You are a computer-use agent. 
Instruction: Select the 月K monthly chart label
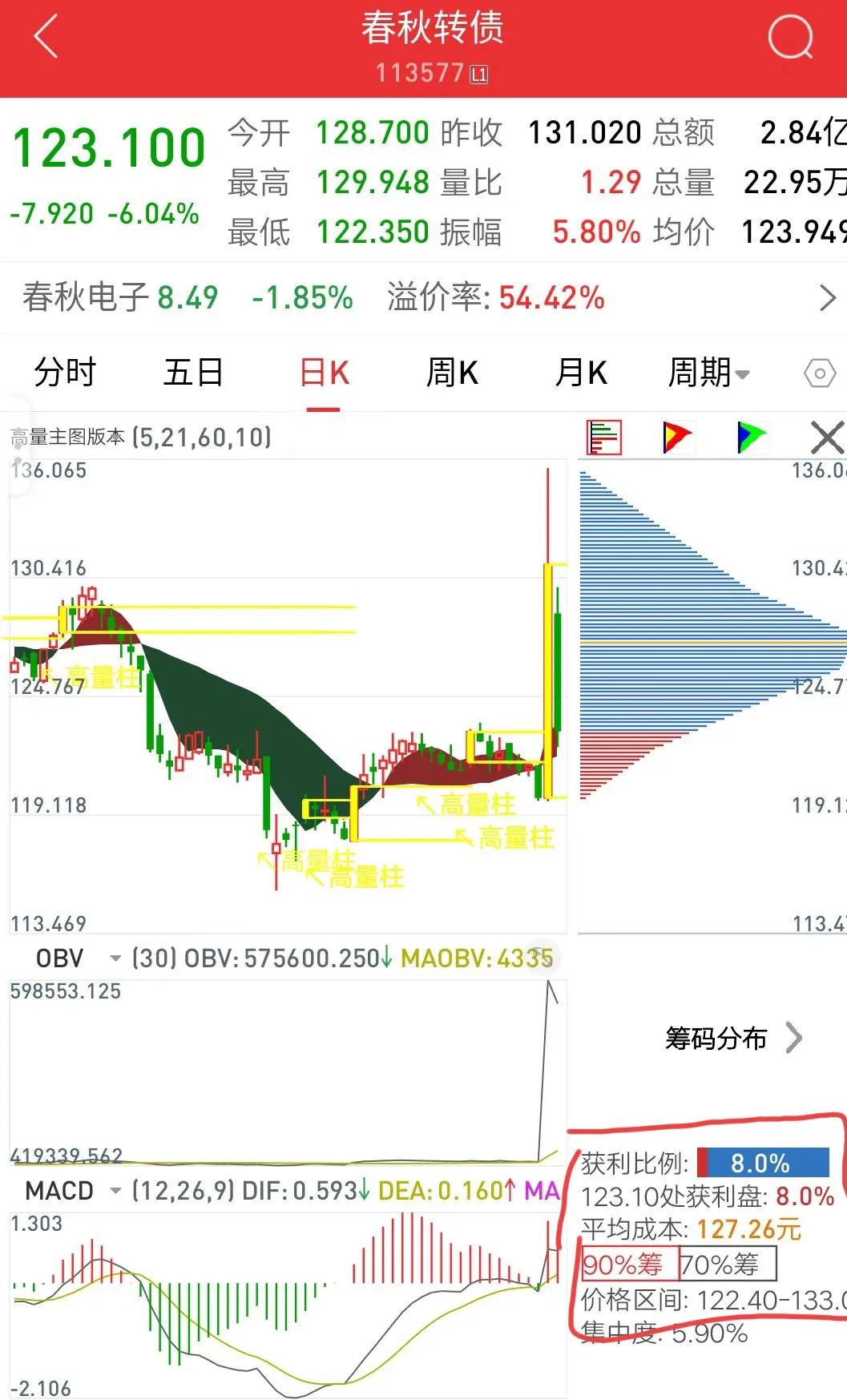[x=579, y=373]
